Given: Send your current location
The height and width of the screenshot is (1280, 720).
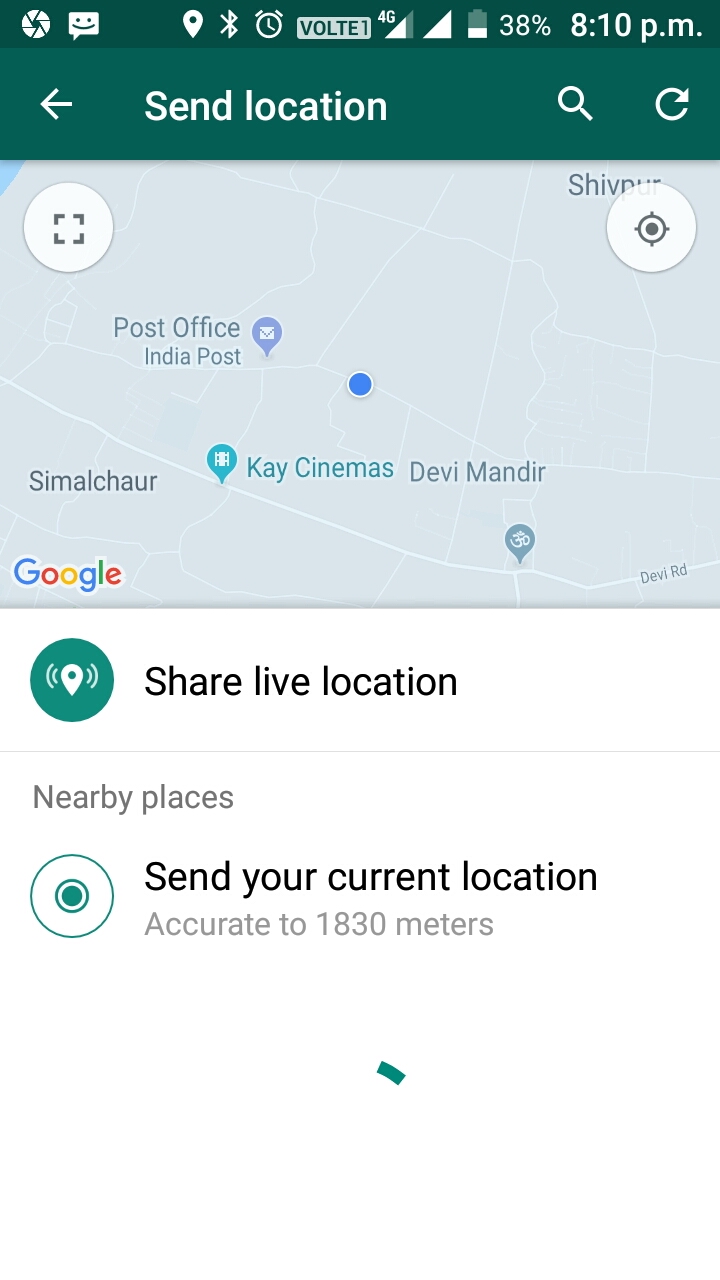Looking at the screenshot, I should point(370,895).
